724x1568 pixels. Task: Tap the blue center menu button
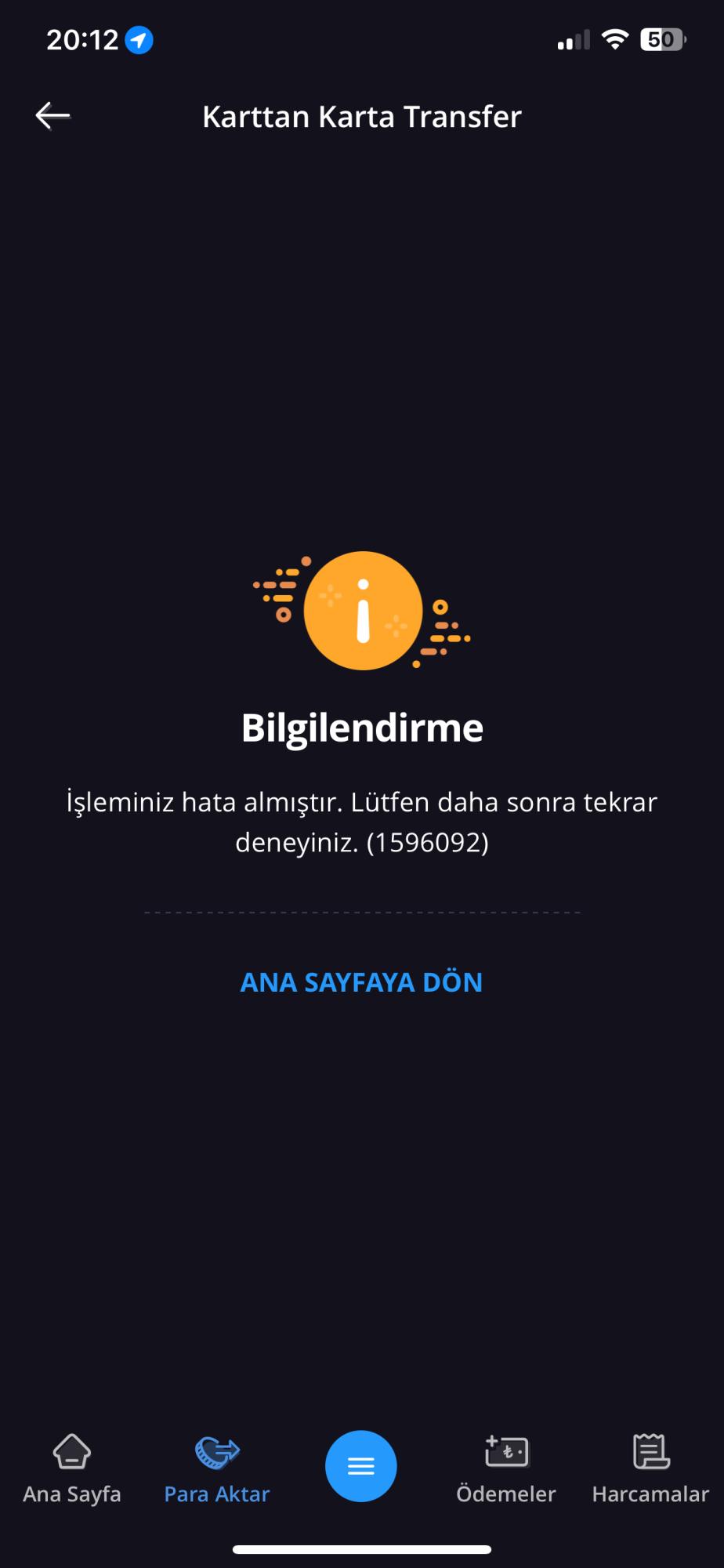360,1465
